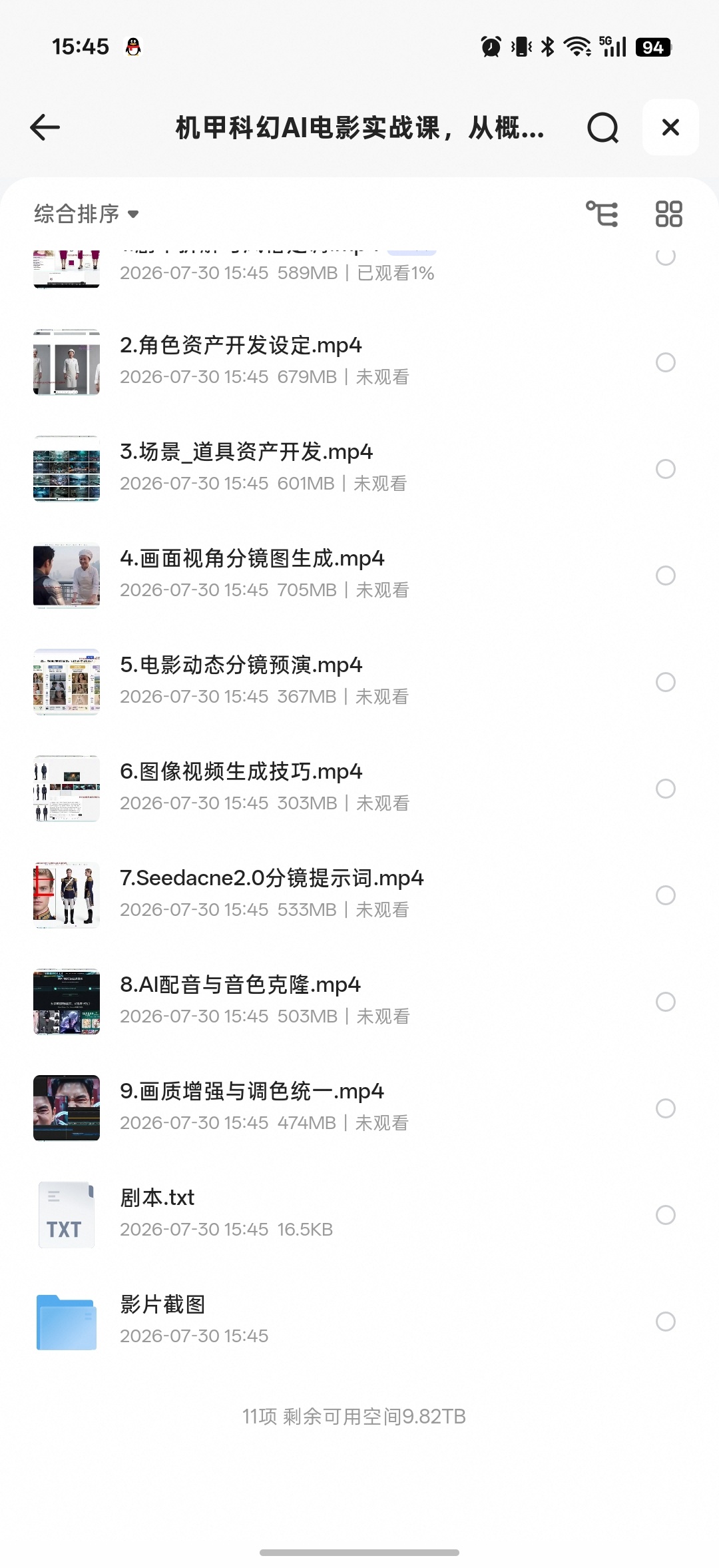719x1568 pixels.
Task: Select the circle for 8.AI配音与音色克隆.mp4
Action: click(666, 1002)
